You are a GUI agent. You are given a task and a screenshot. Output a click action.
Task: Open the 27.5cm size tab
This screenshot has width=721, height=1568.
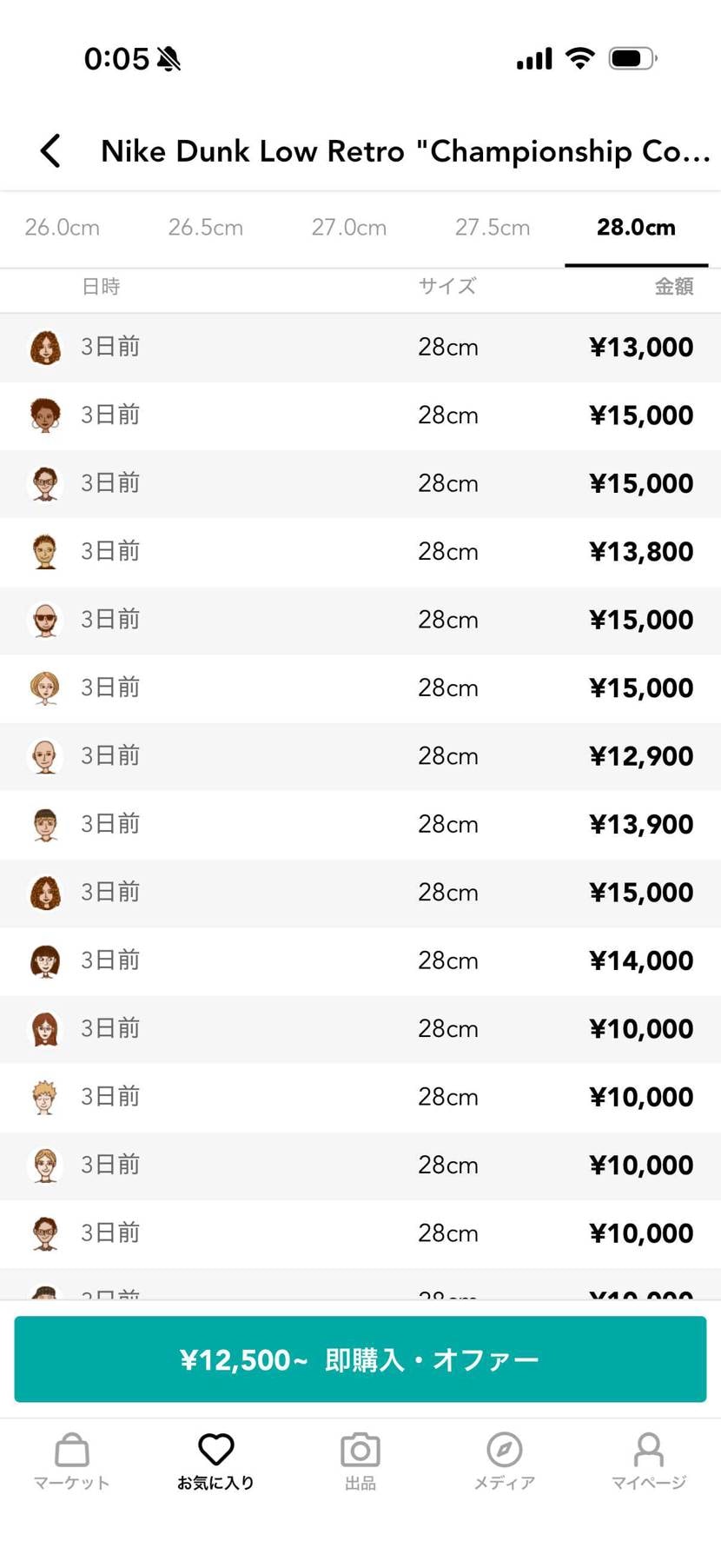click(x=493, y=228)
